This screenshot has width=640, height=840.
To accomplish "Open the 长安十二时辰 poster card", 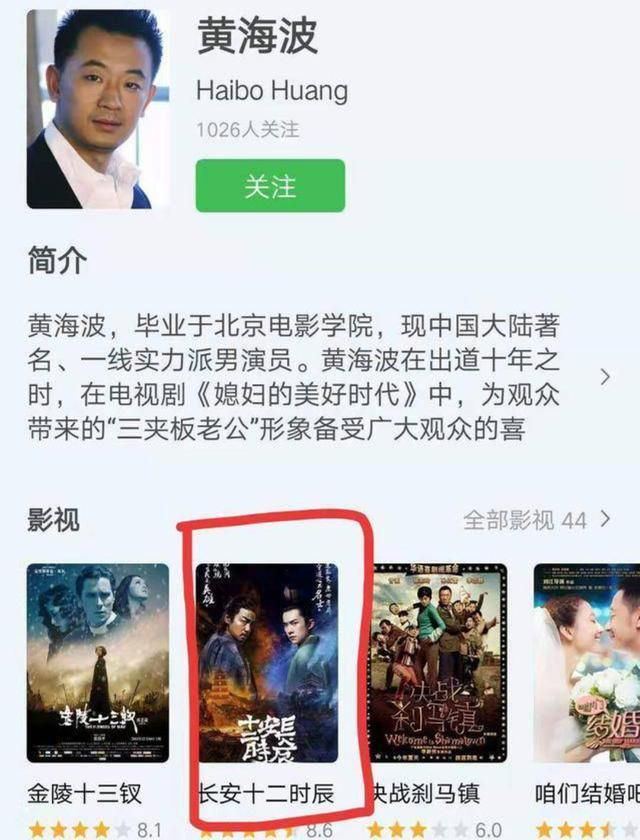I will [267, 662].
